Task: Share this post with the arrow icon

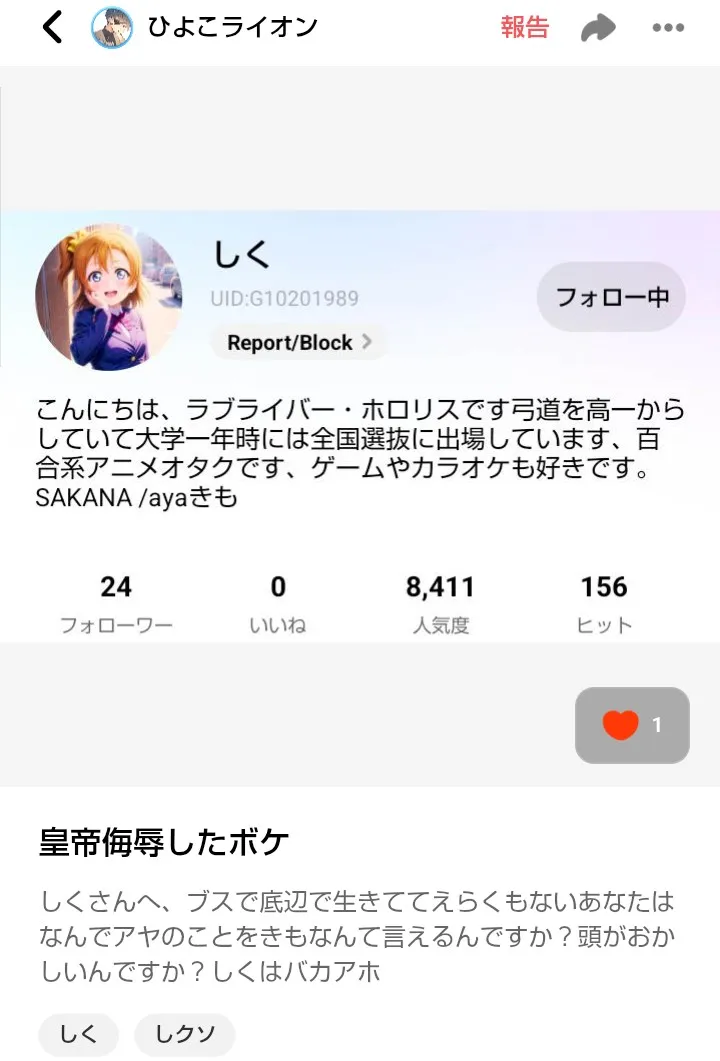Action: click(598, 29)
